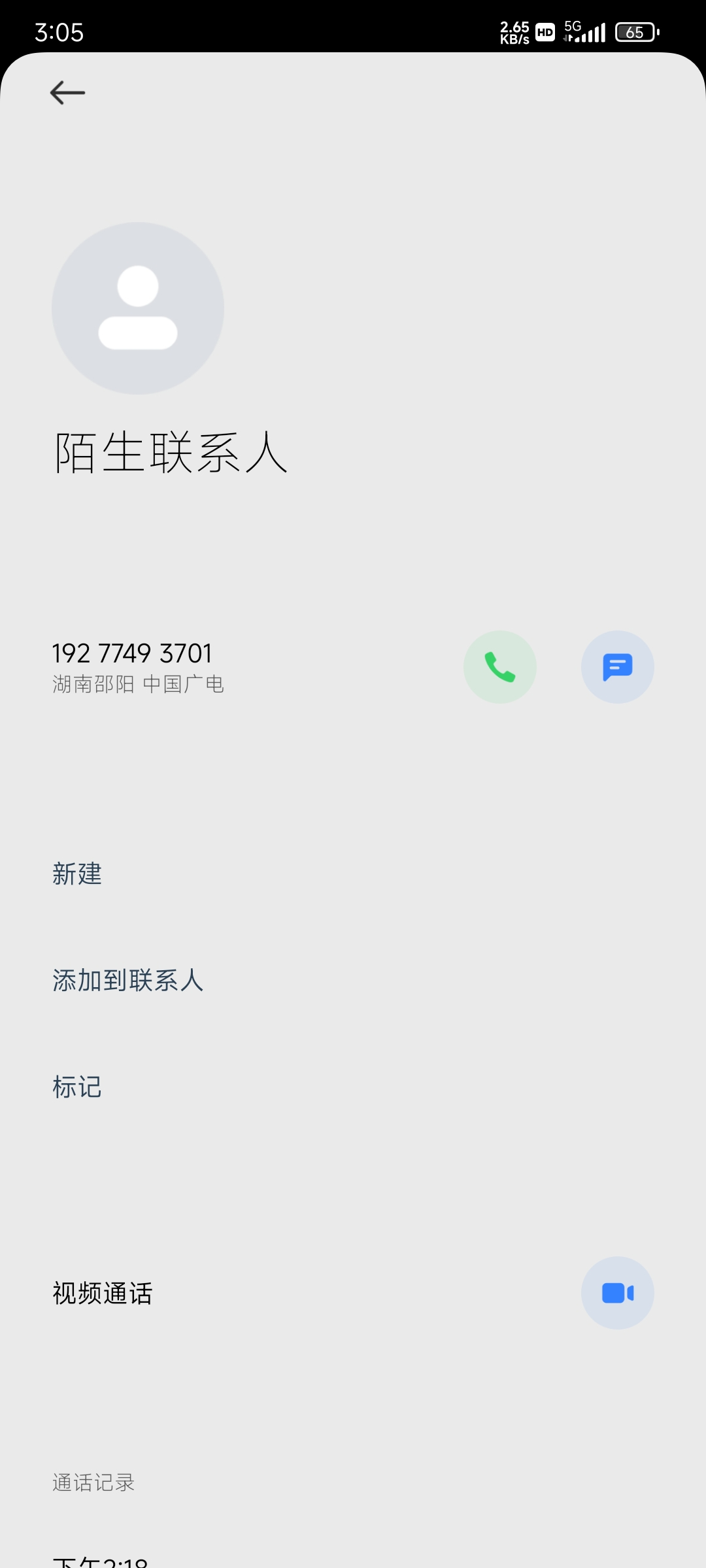706x1568 pixels.
Task: Start a video call via camera icon
Action: coord(618,1293)
